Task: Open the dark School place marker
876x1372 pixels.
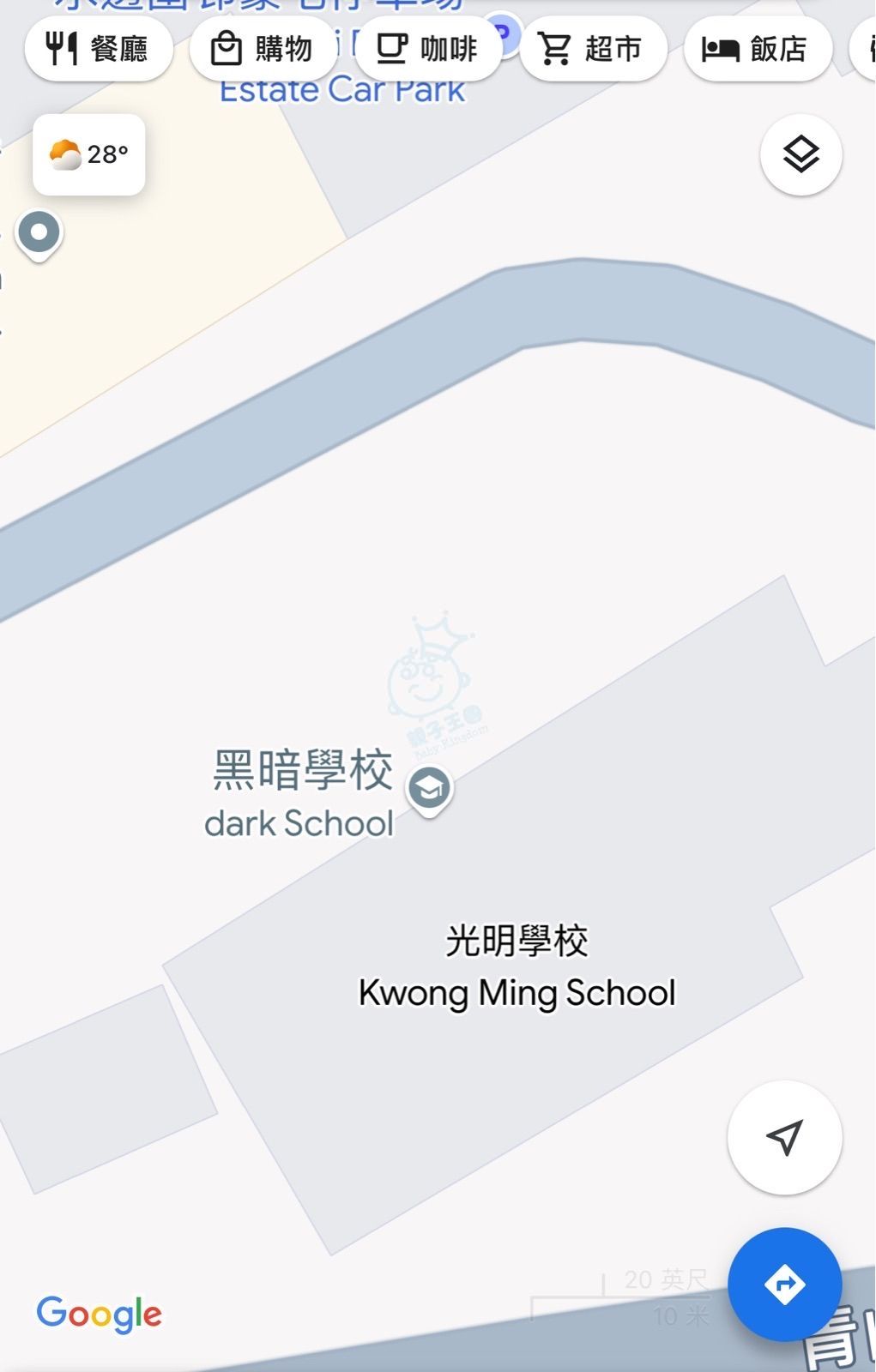Action: [x=429, y=789]
